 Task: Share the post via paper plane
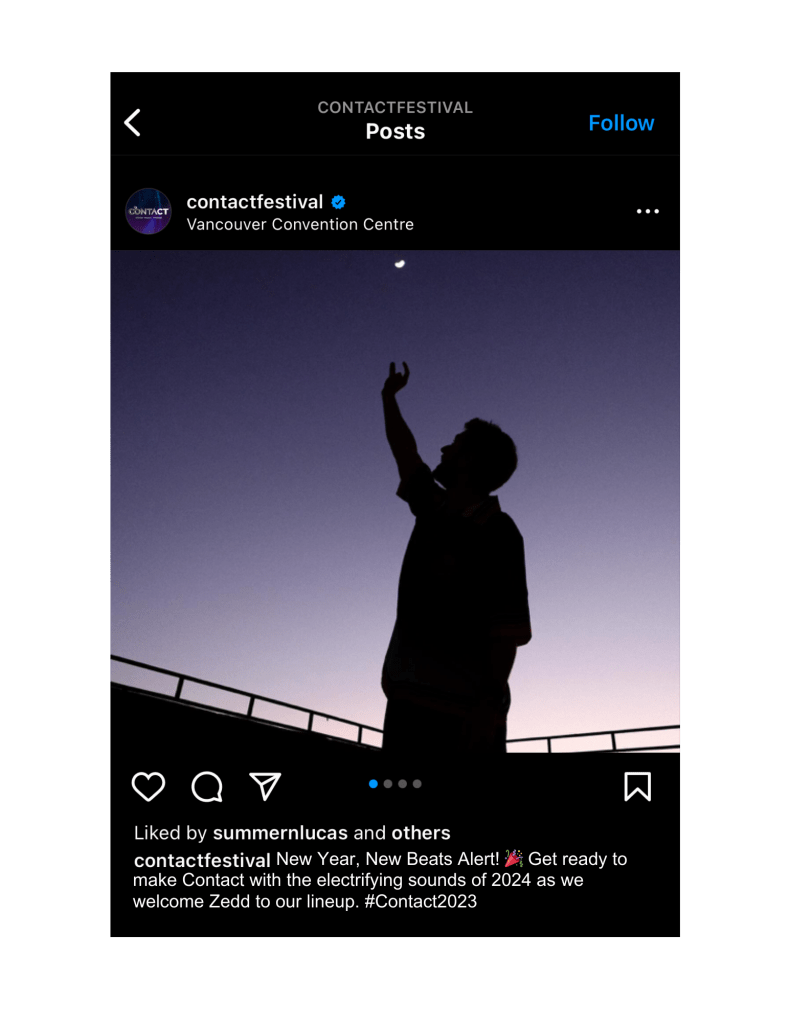265,786
